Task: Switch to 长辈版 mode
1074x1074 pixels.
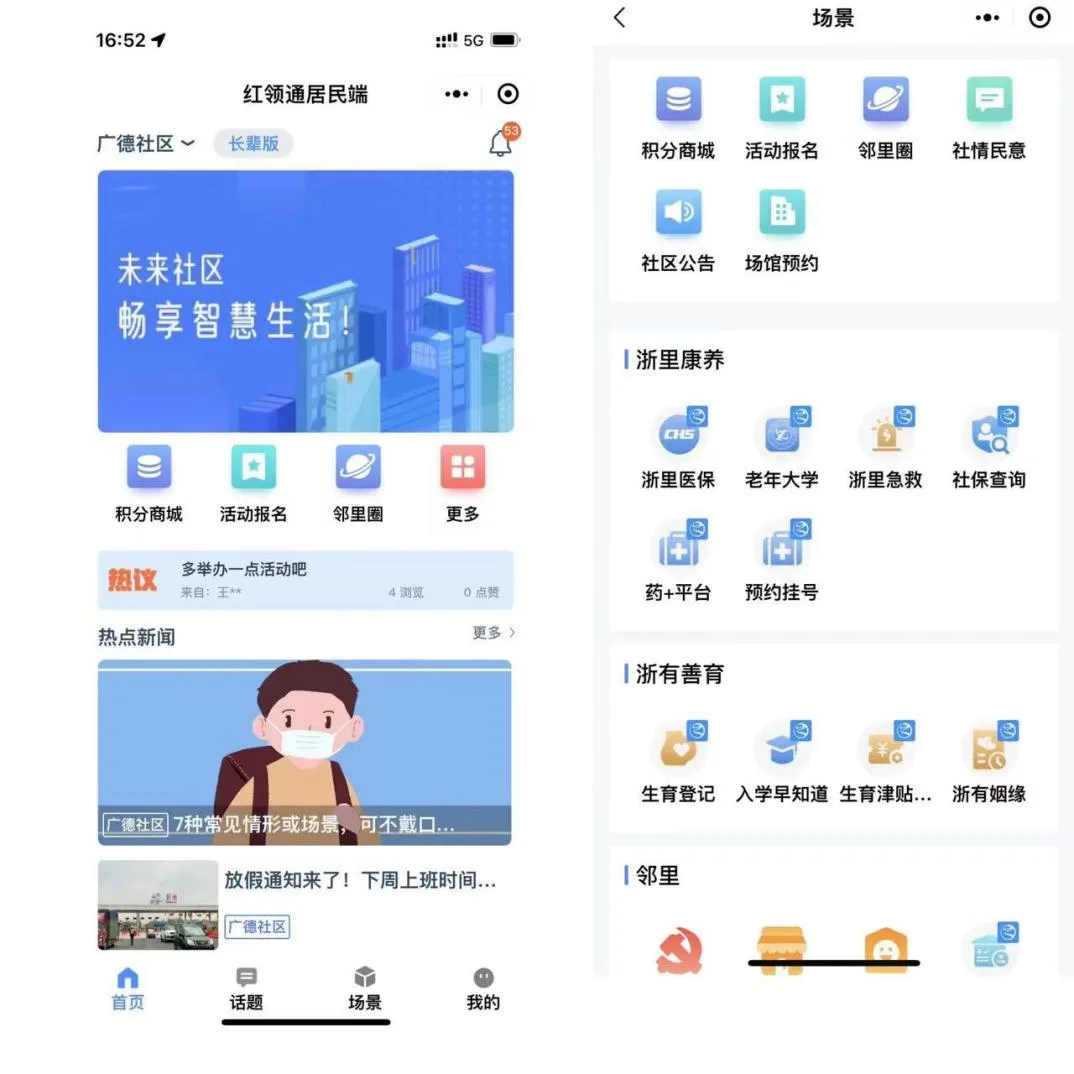Action: (x=253, y=144)
